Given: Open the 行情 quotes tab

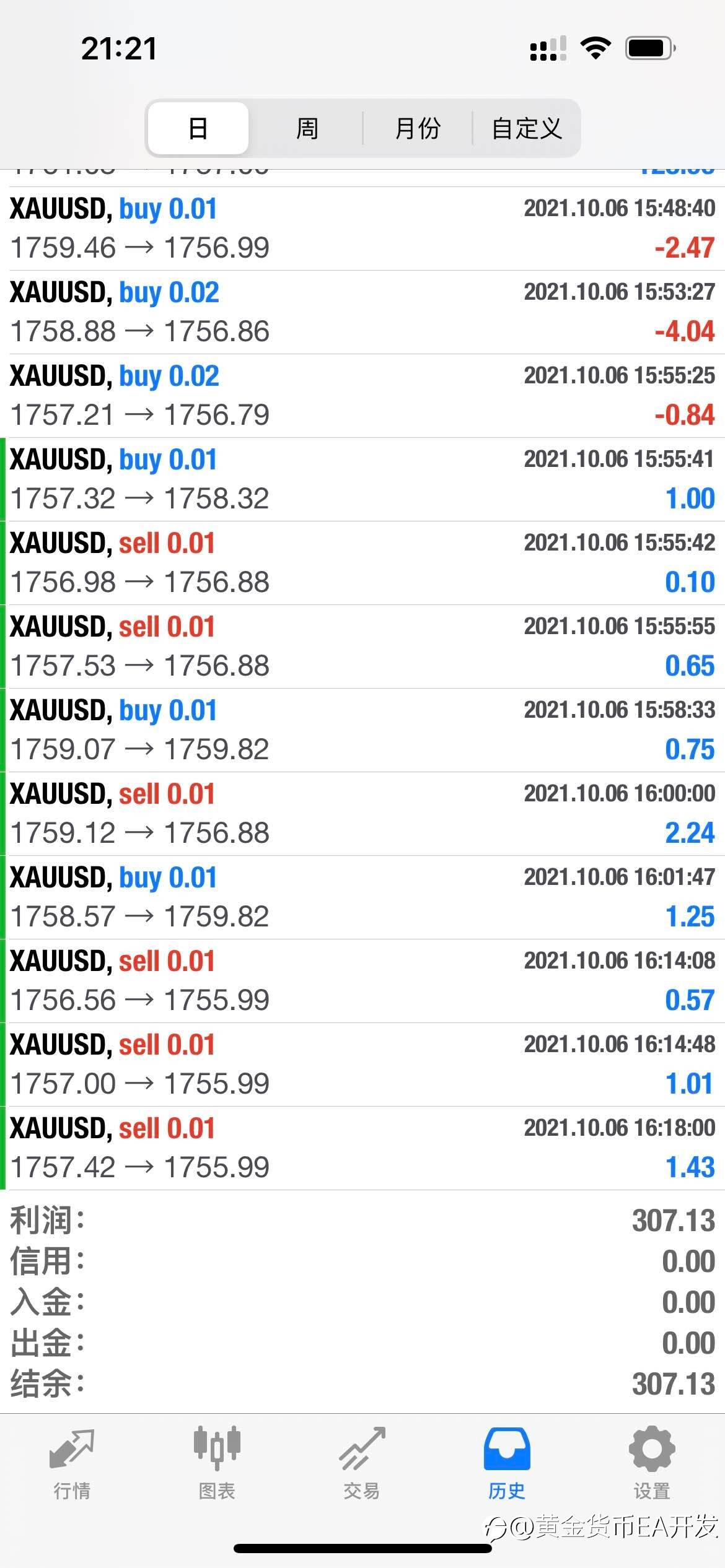Looking at the screenshot, I should coord(72,1464).
